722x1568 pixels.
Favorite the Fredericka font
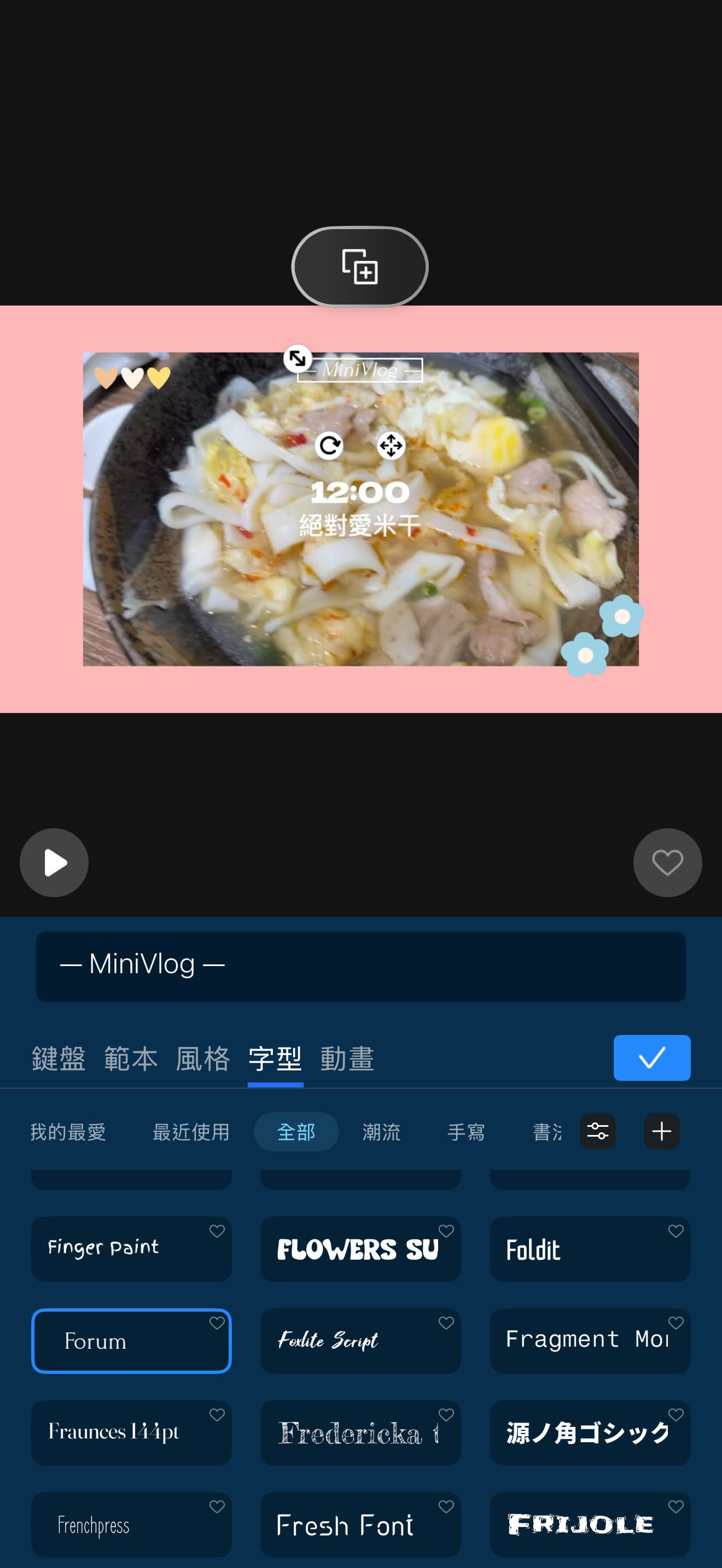click(x=446, y=1414)
